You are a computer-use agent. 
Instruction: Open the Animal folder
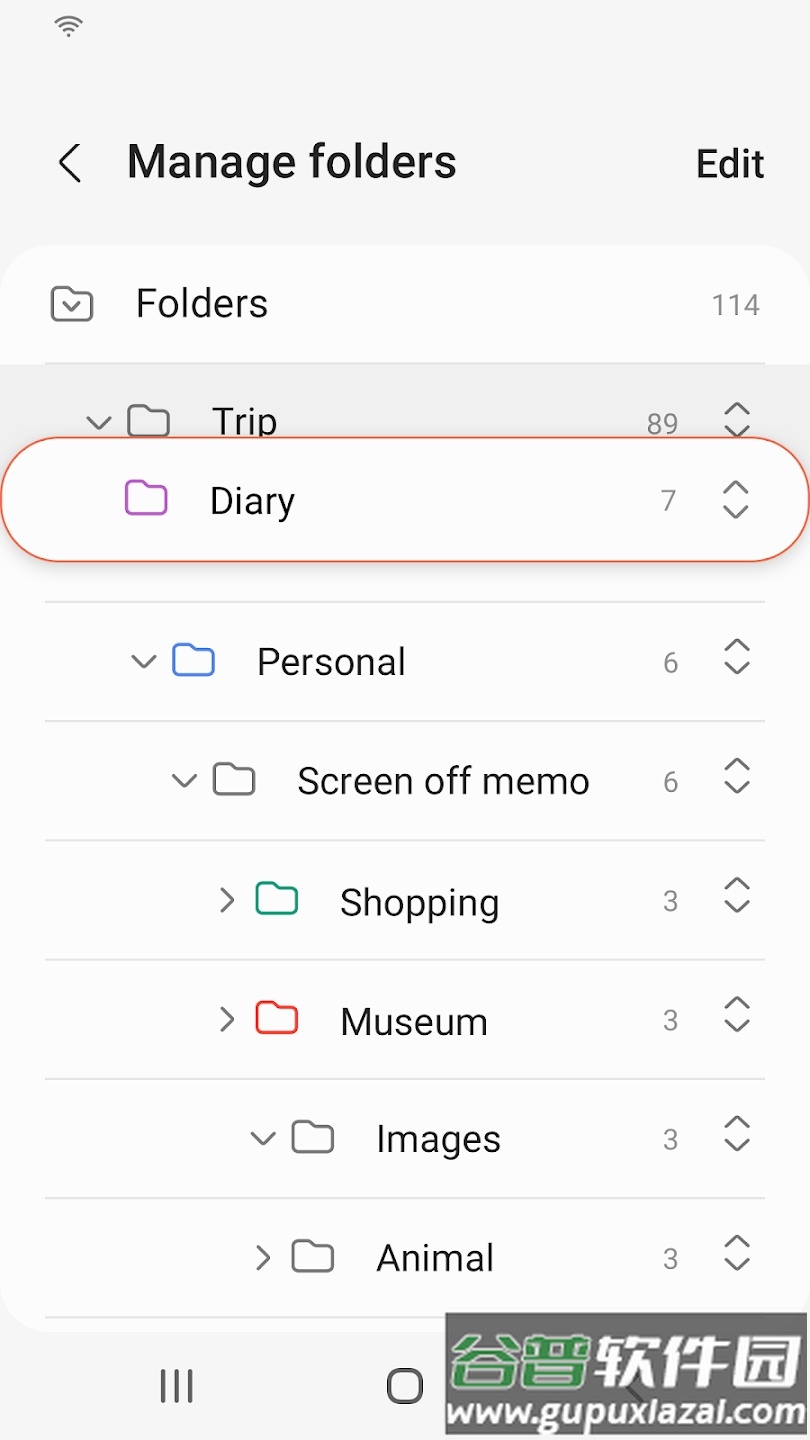435,1259
